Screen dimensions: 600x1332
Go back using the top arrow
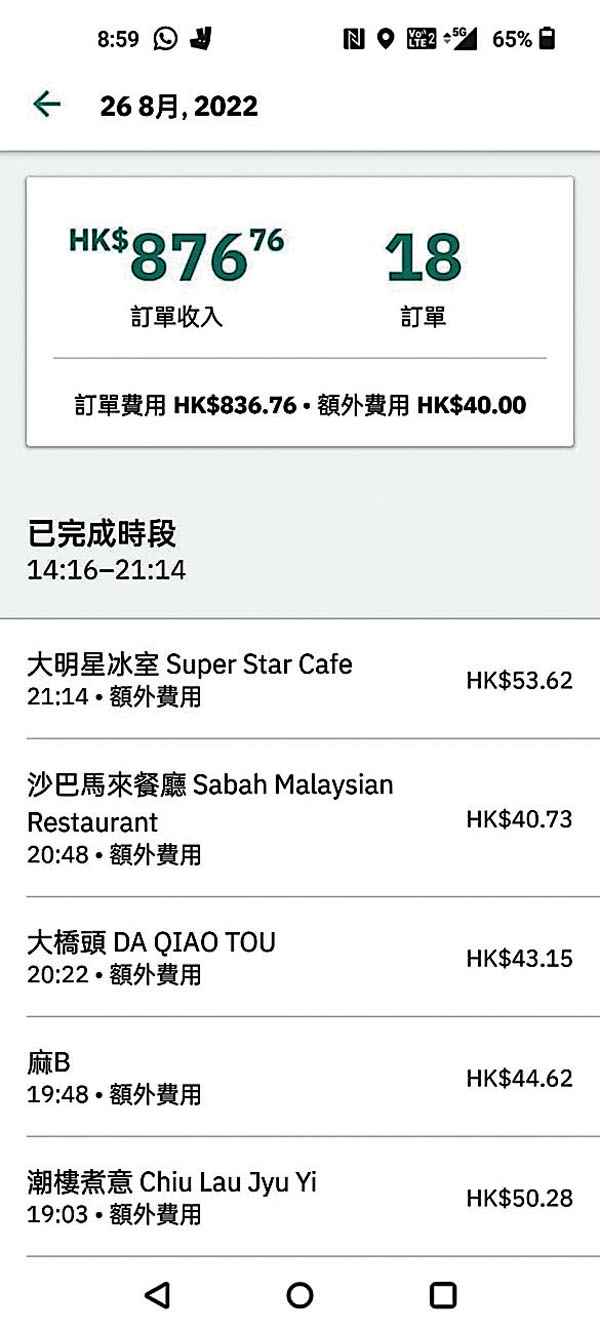pyautogui.click(x=46, y=105)
